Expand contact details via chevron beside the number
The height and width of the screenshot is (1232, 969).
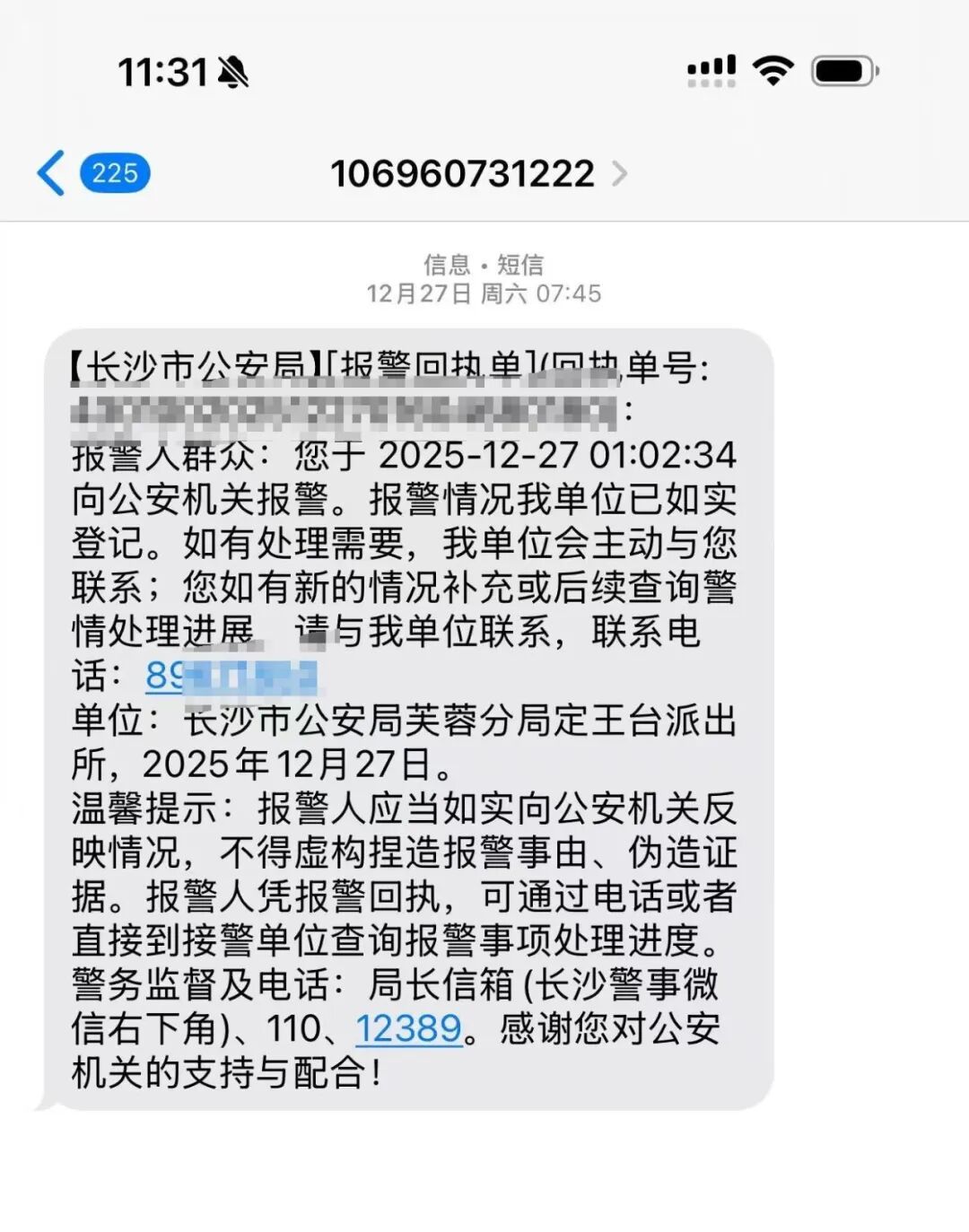click(619, 174)
